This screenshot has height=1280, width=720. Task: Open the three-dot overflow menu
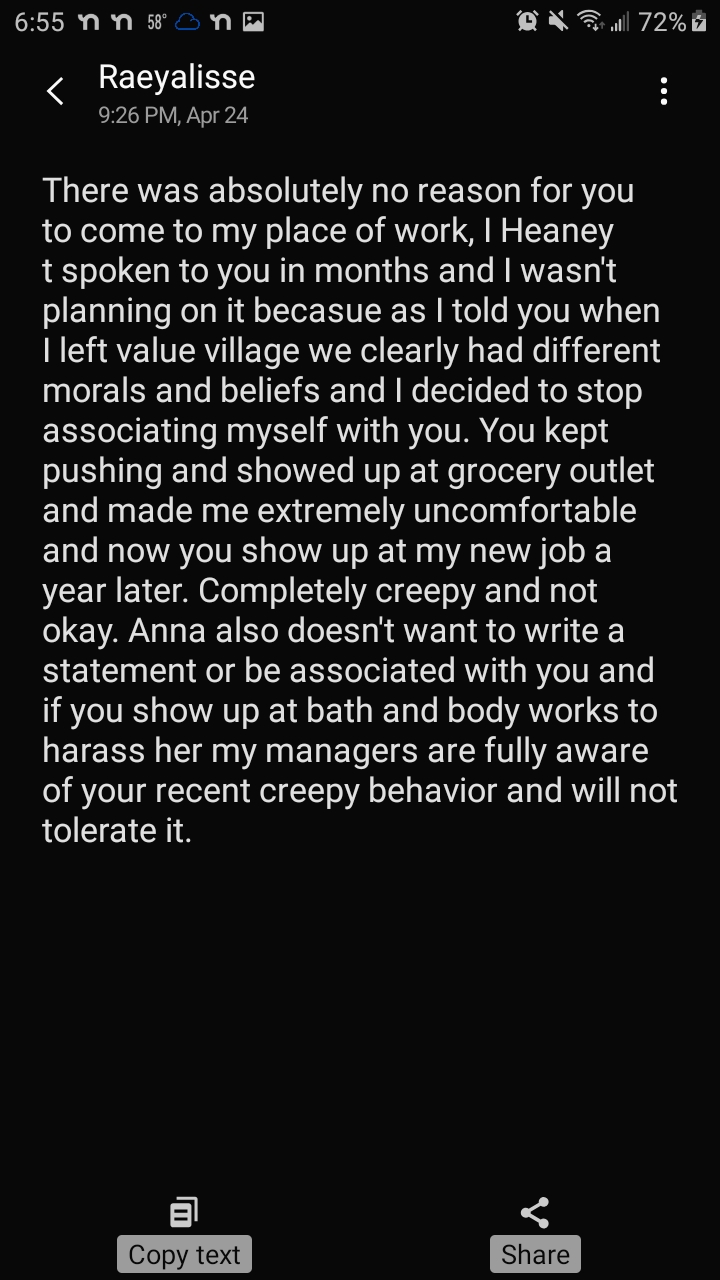[x=663, y=91]
